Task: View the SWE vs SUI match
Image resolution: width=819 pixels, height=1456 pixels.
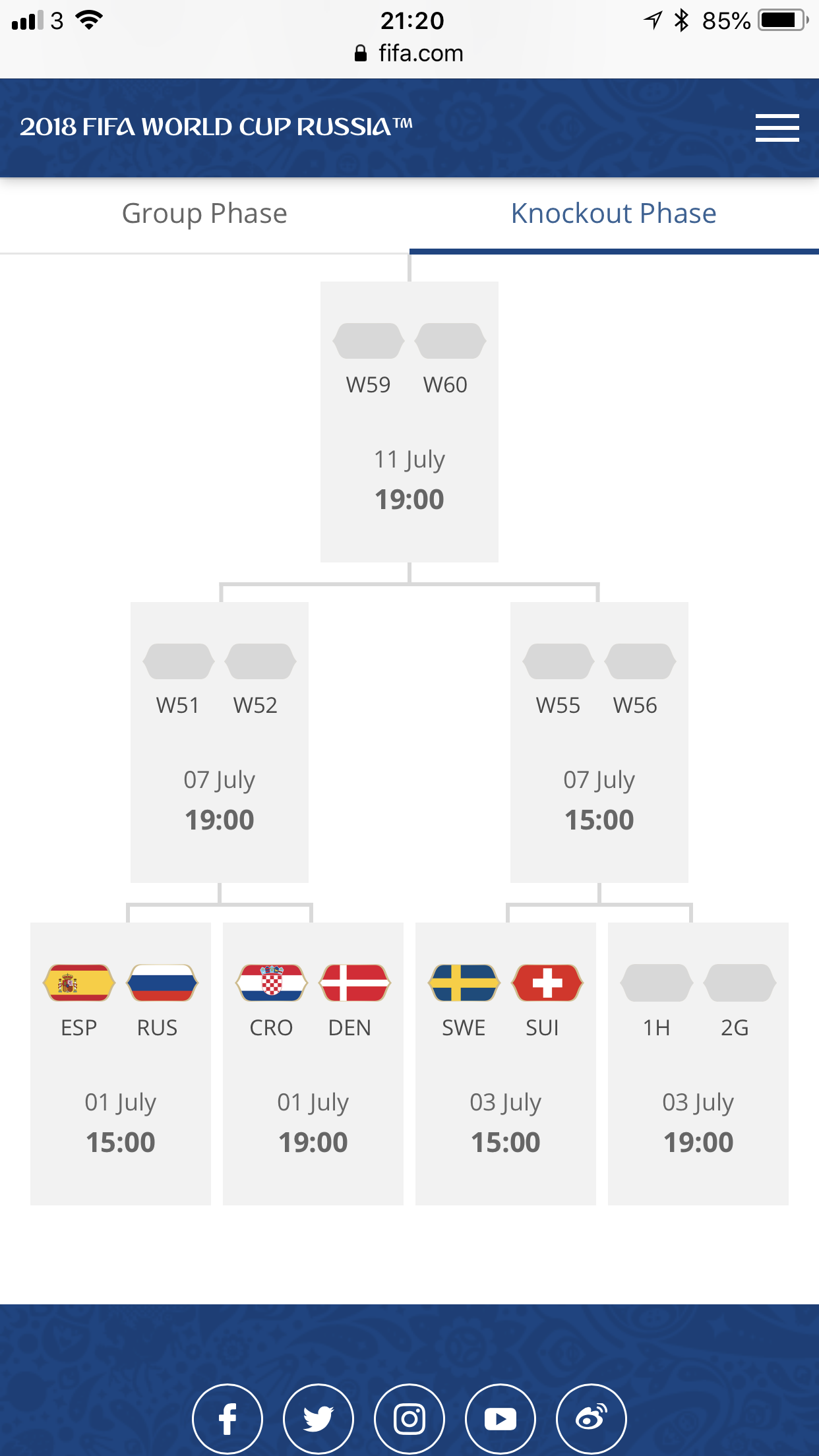Action: click(x=506, y=1063)
